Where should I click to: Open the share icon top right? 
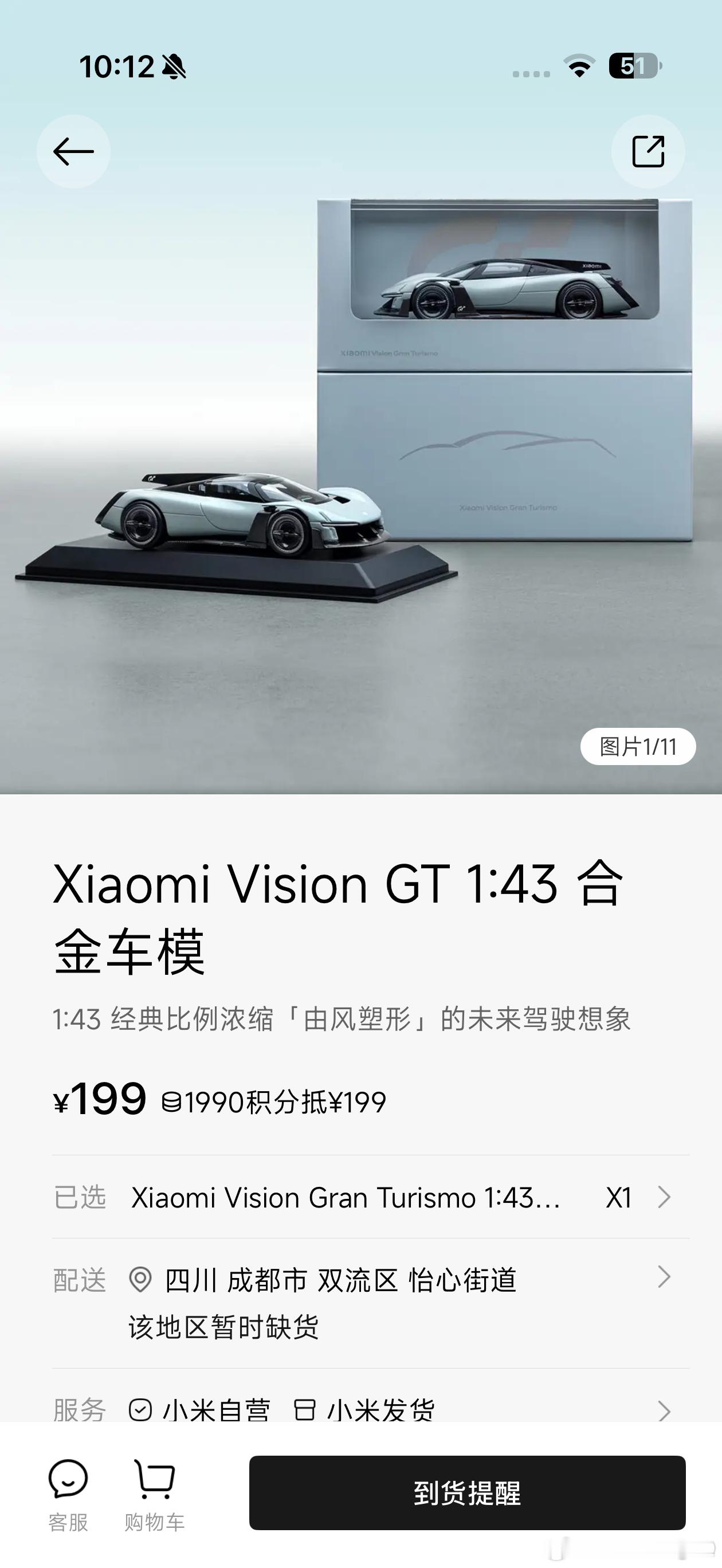648,151
